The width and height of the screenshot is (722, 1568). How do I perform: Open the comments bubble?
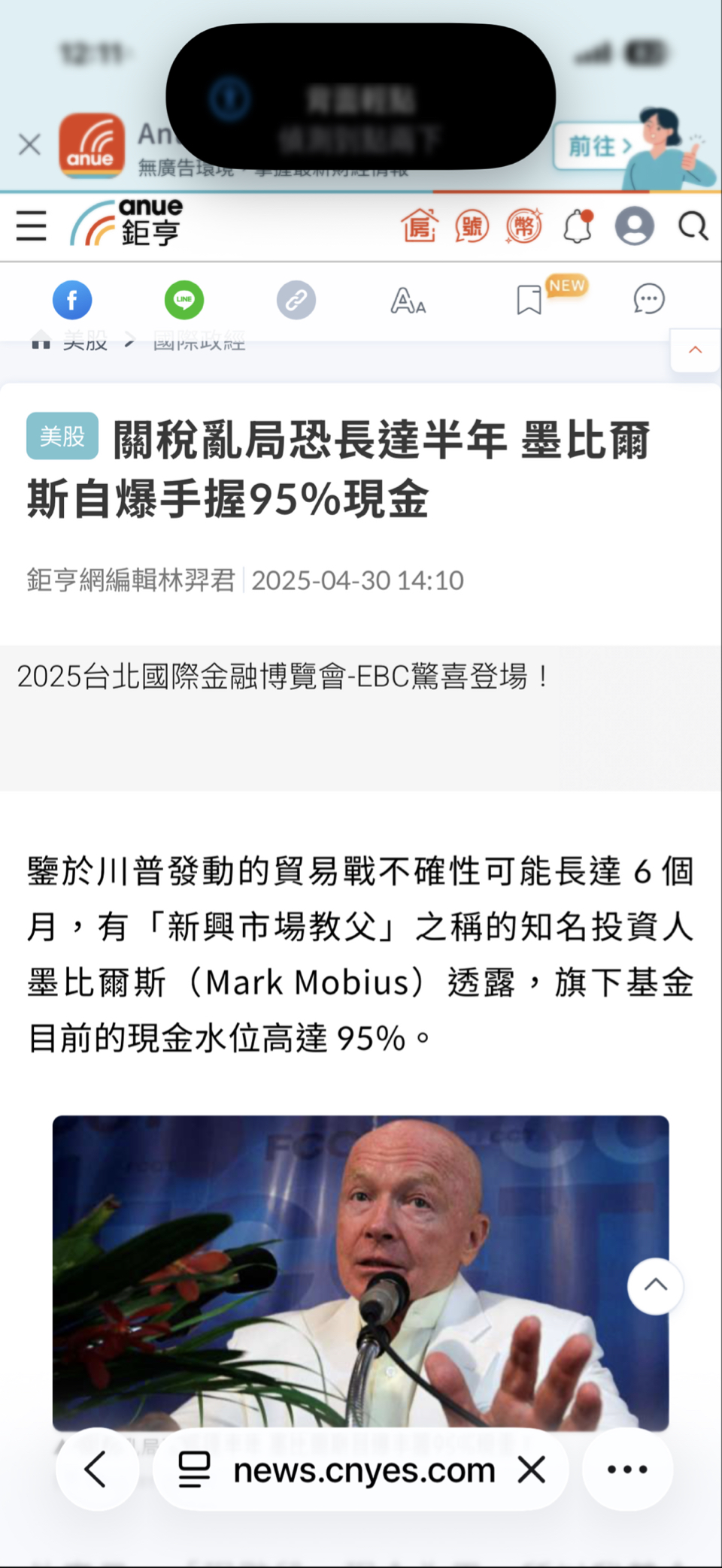(648, 299)
